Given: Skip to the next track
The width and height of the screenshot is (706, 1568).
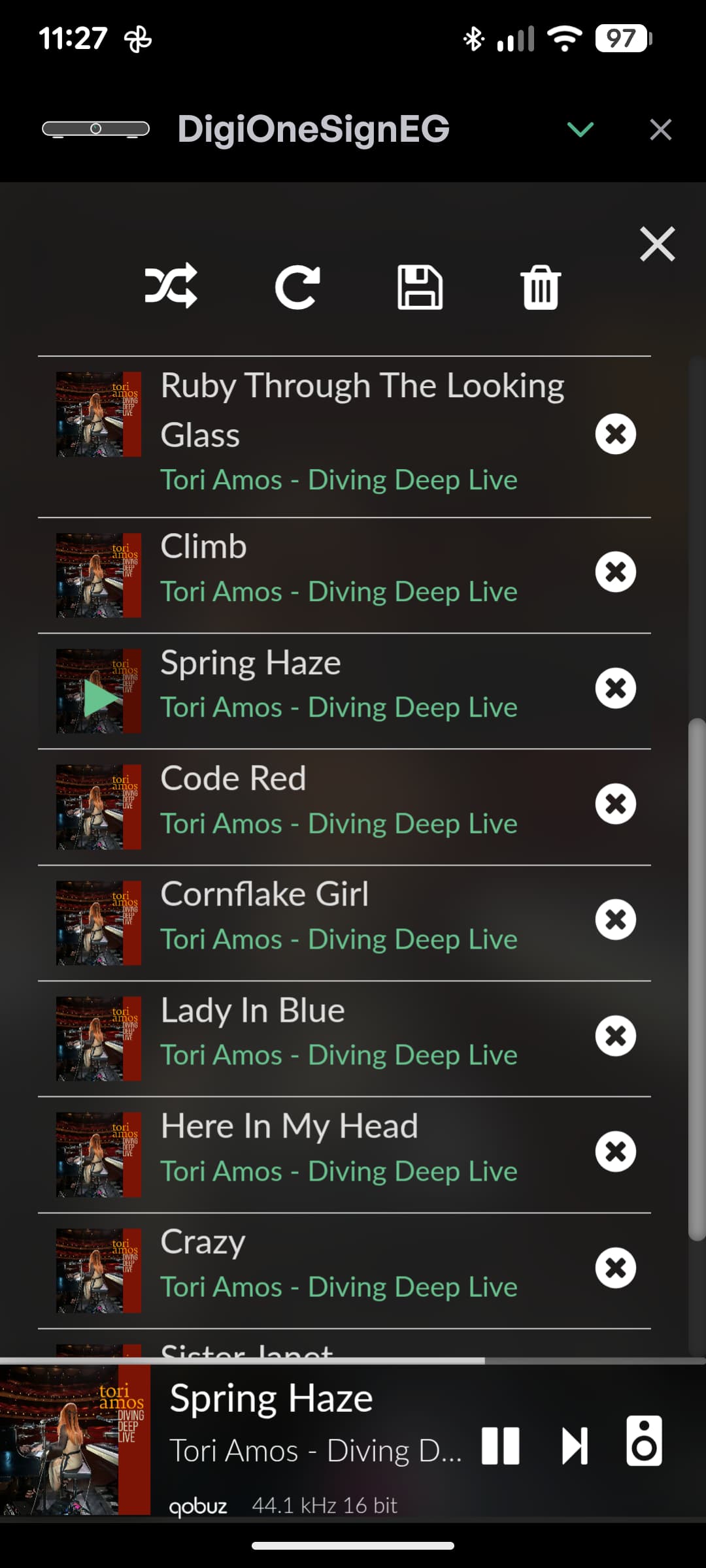Looking at the screenshot, I should 575,1446.
